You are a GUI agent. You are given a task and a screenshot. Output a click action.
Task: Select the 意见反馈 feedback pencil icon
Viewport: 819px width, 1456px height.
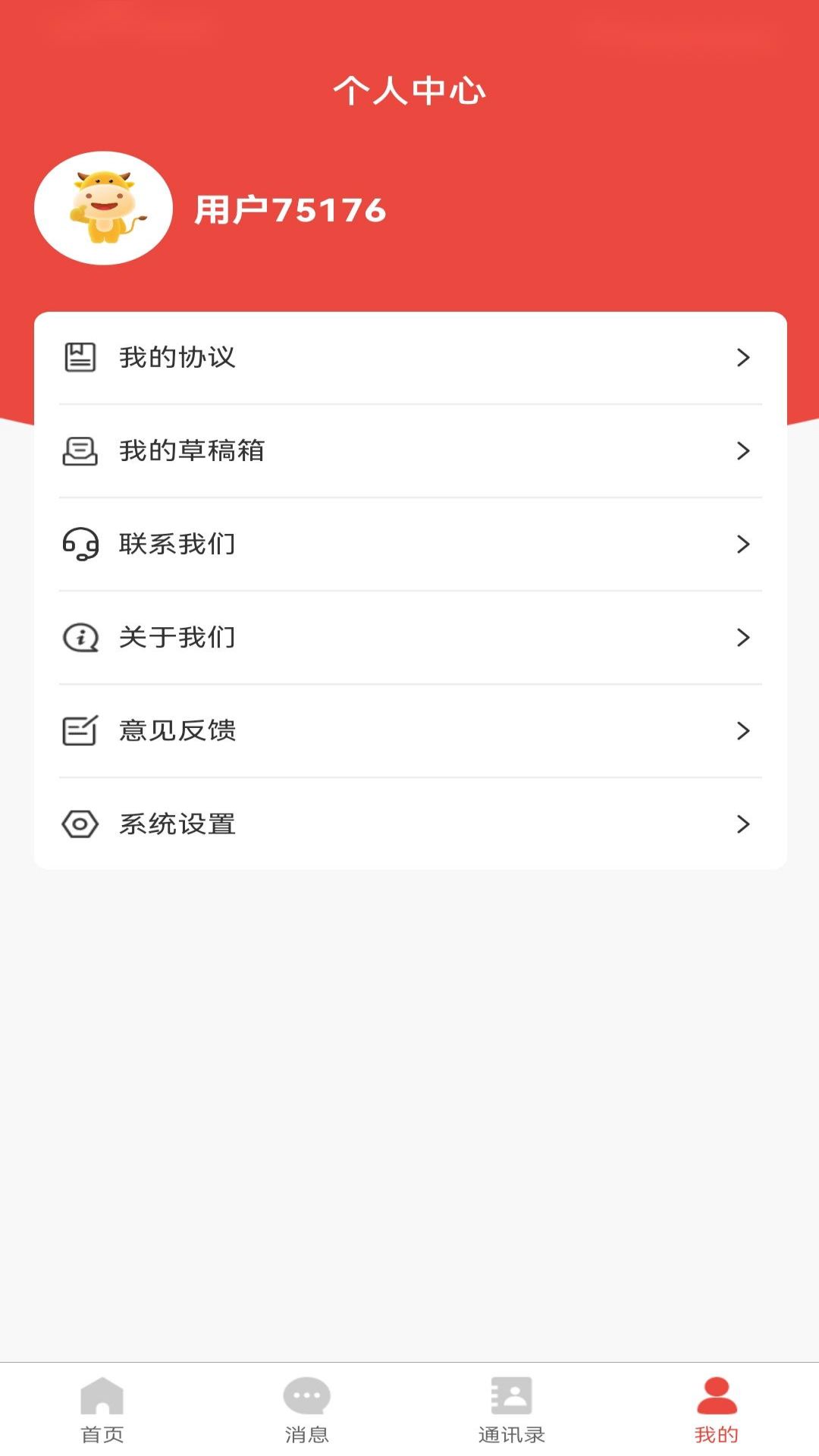tap(78, 731)
